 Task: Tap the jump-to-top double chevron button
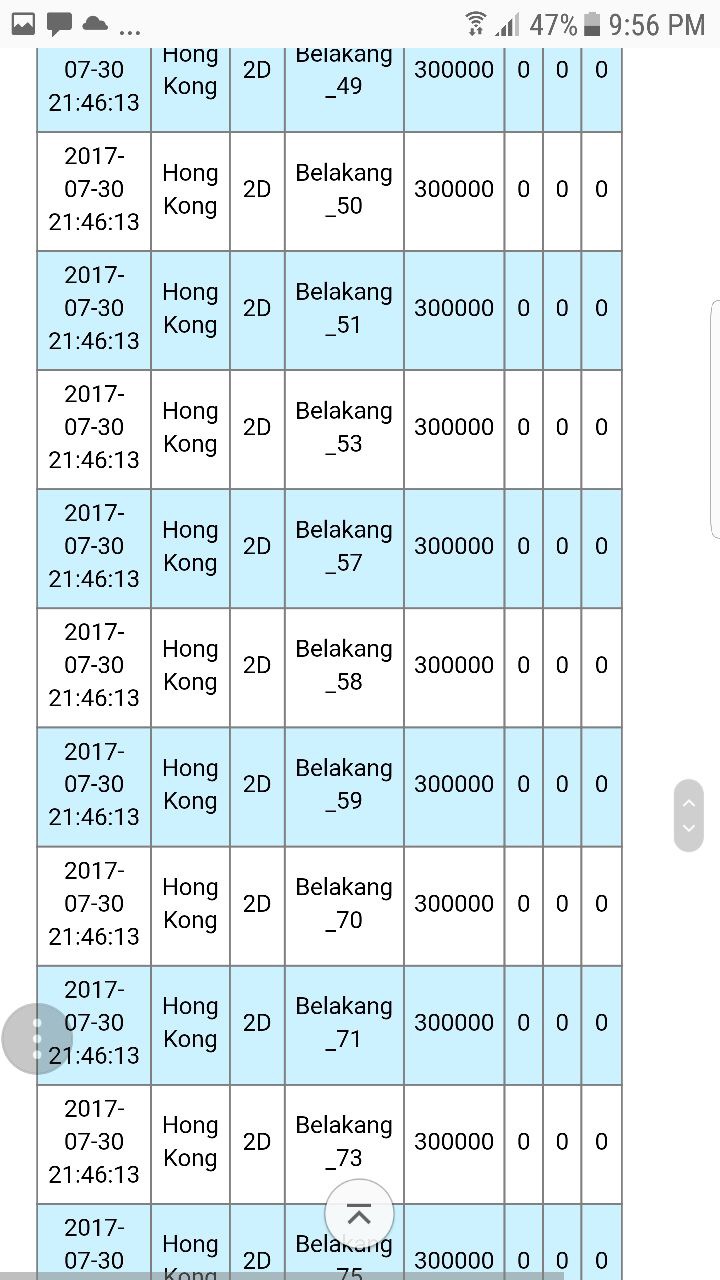tap(359, 1214)
